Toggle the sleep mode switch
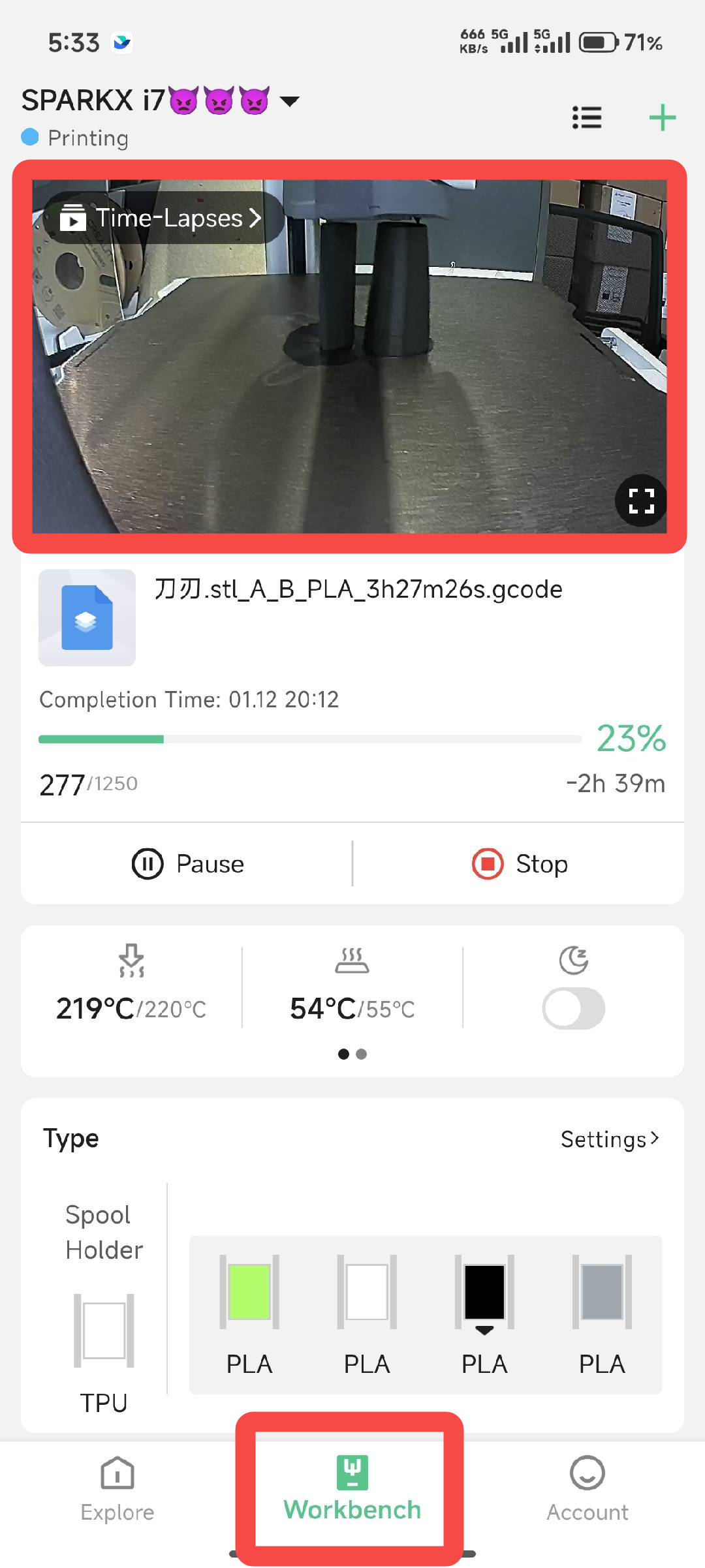 573,1008
